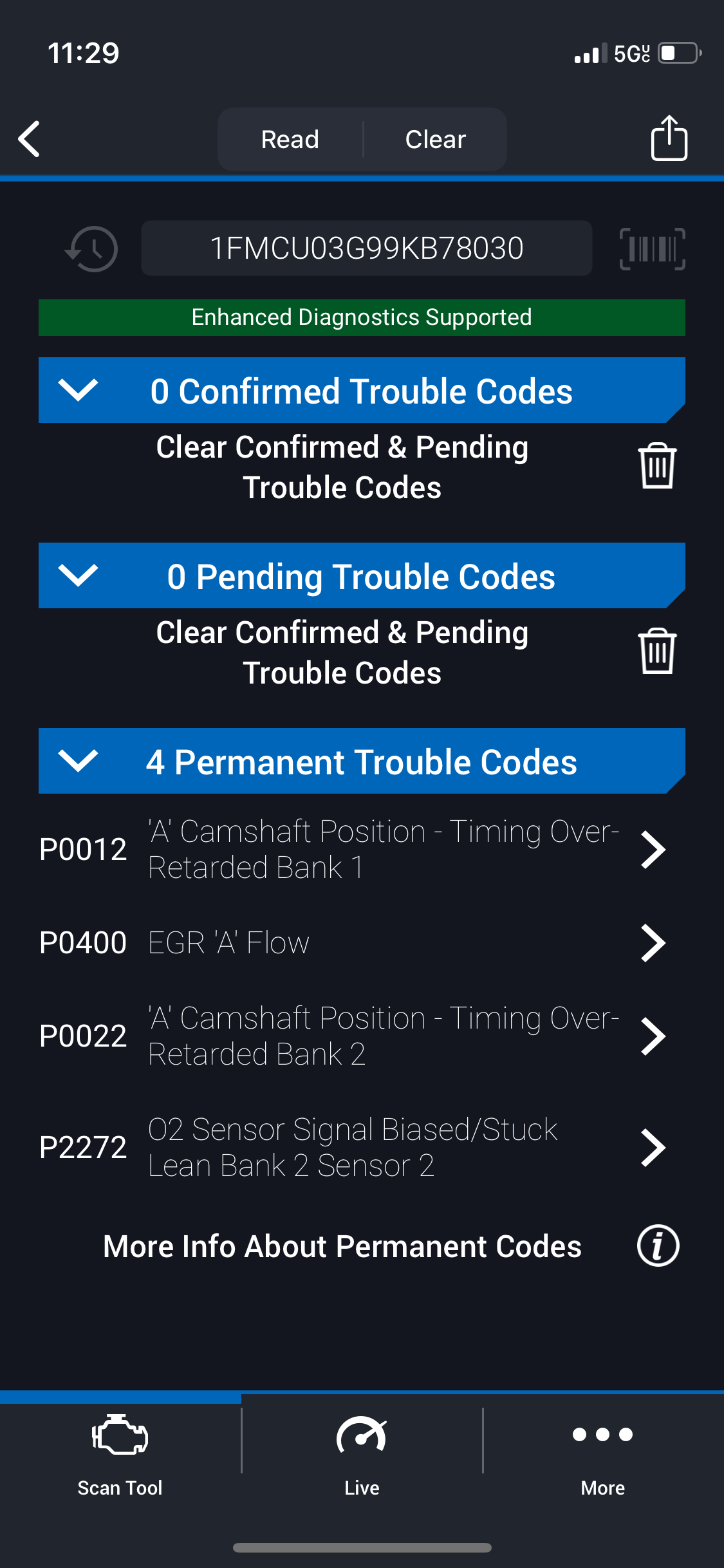Go back using the top-left arrow
The height and width of the screenshot is (1568, 724).
tap(30, 139)
